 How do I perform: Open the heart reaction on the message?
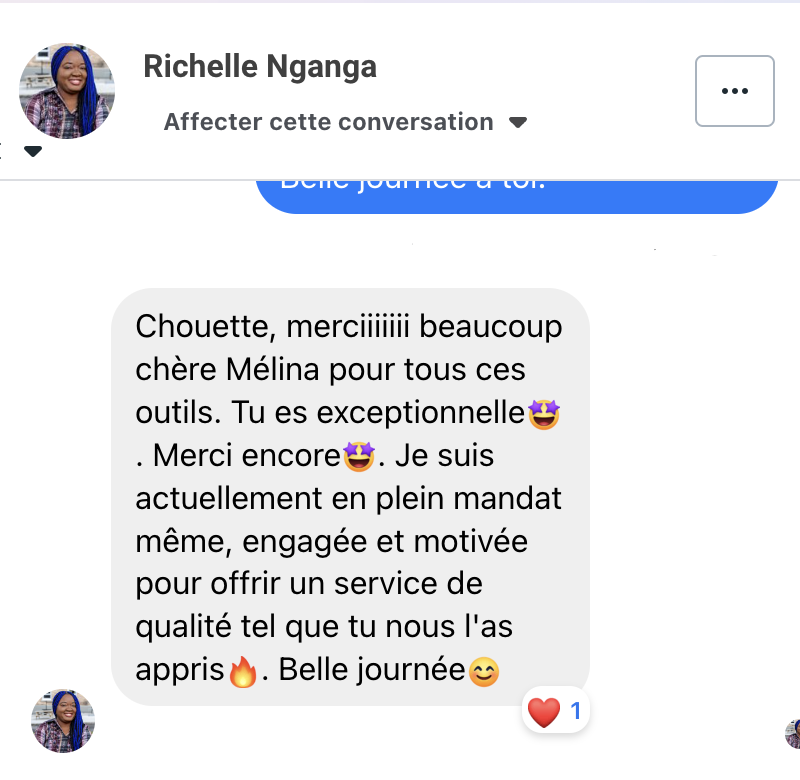click(555, 712)
